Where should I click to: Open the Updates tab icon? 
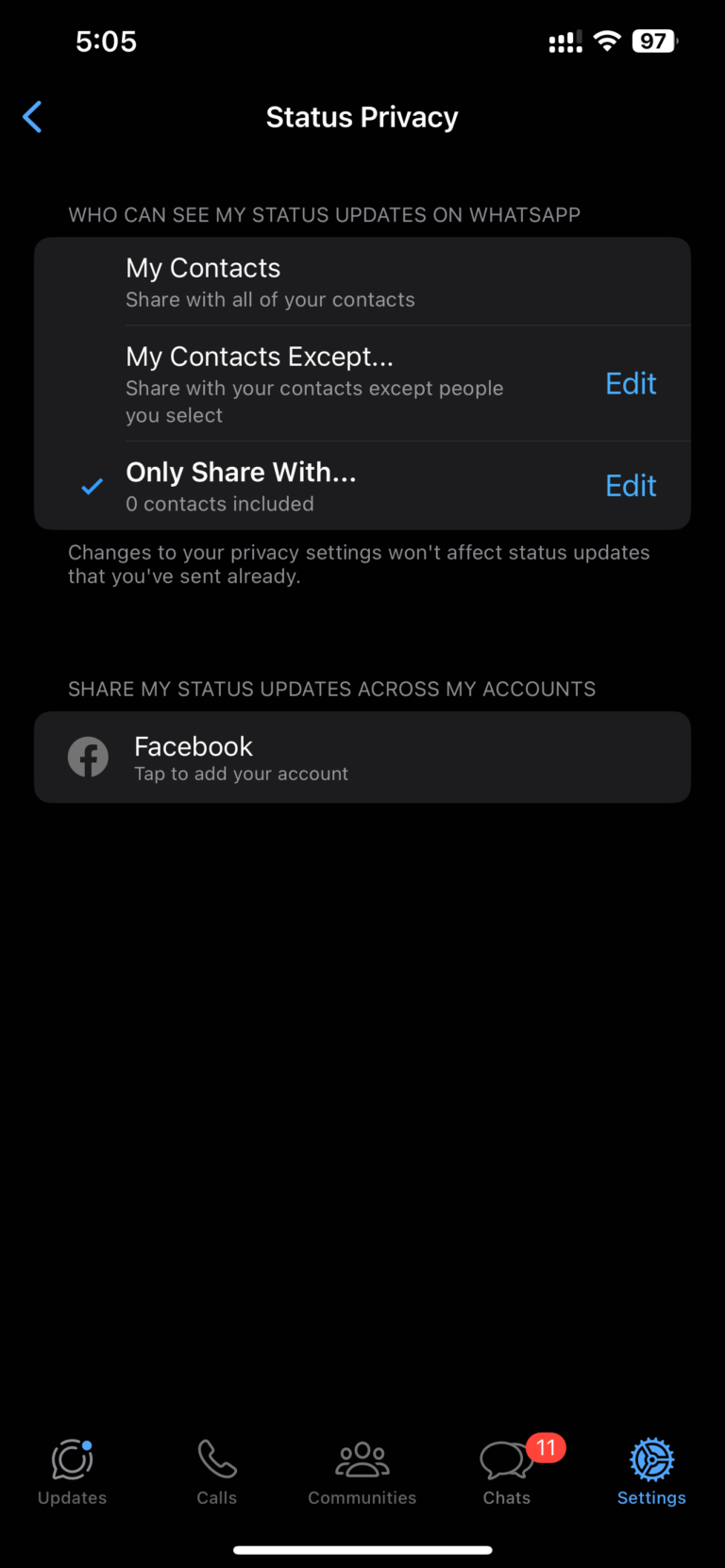pos(72,1460)
